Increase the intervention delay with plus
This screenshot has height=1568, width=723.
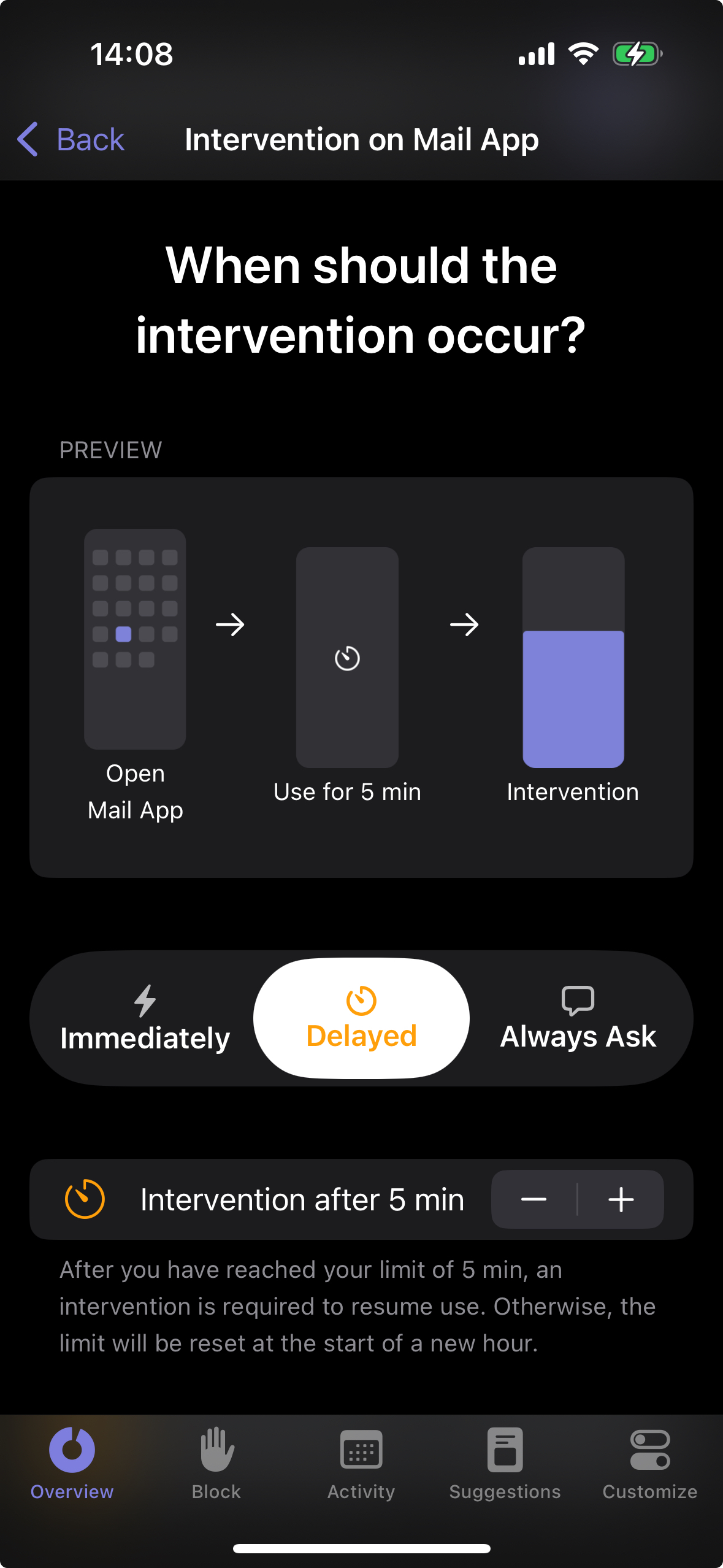point(621,1199)
